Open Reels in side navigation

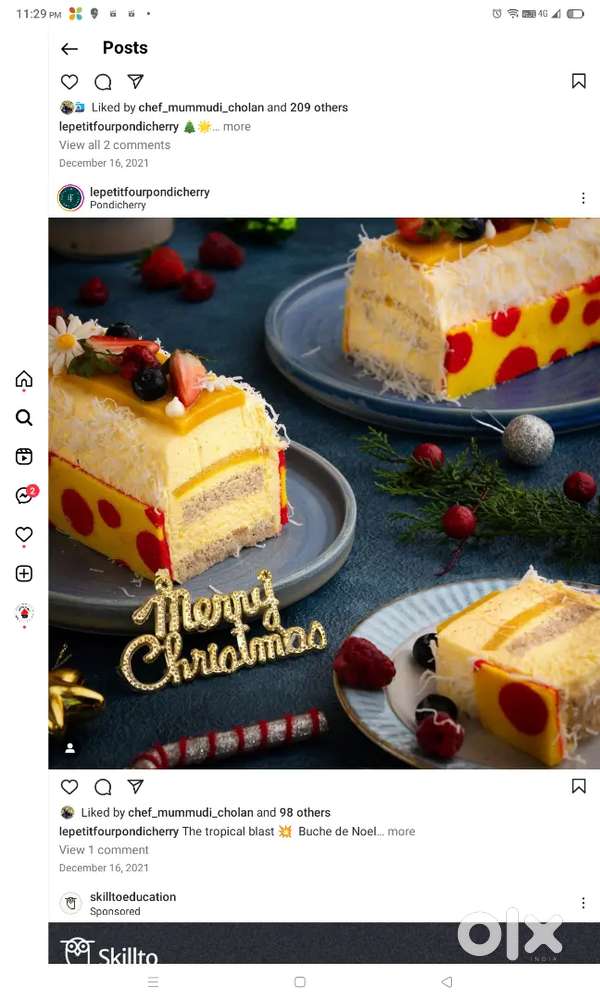24,457
